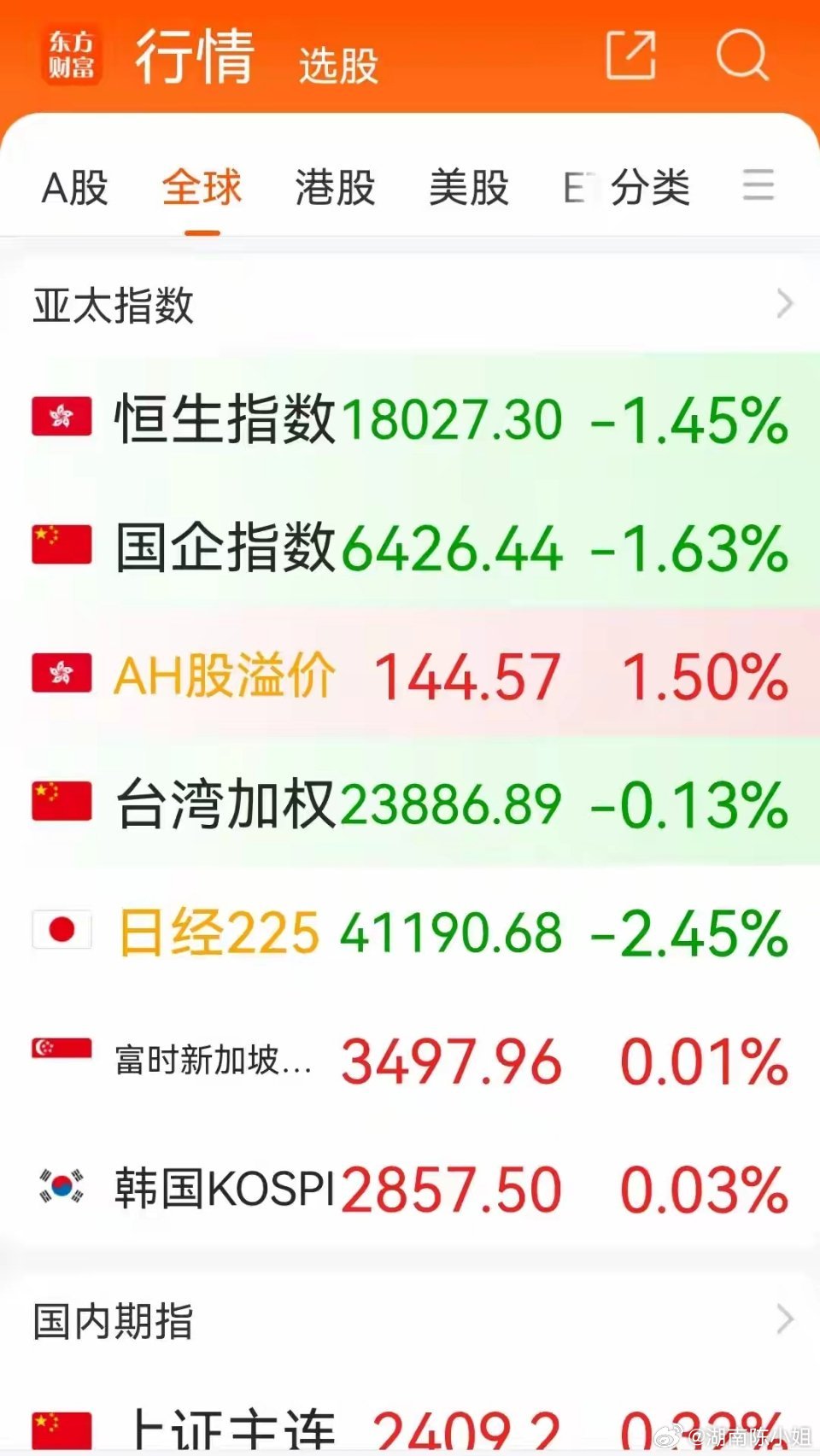Open 台湾加权 index details

click(410, 803)
